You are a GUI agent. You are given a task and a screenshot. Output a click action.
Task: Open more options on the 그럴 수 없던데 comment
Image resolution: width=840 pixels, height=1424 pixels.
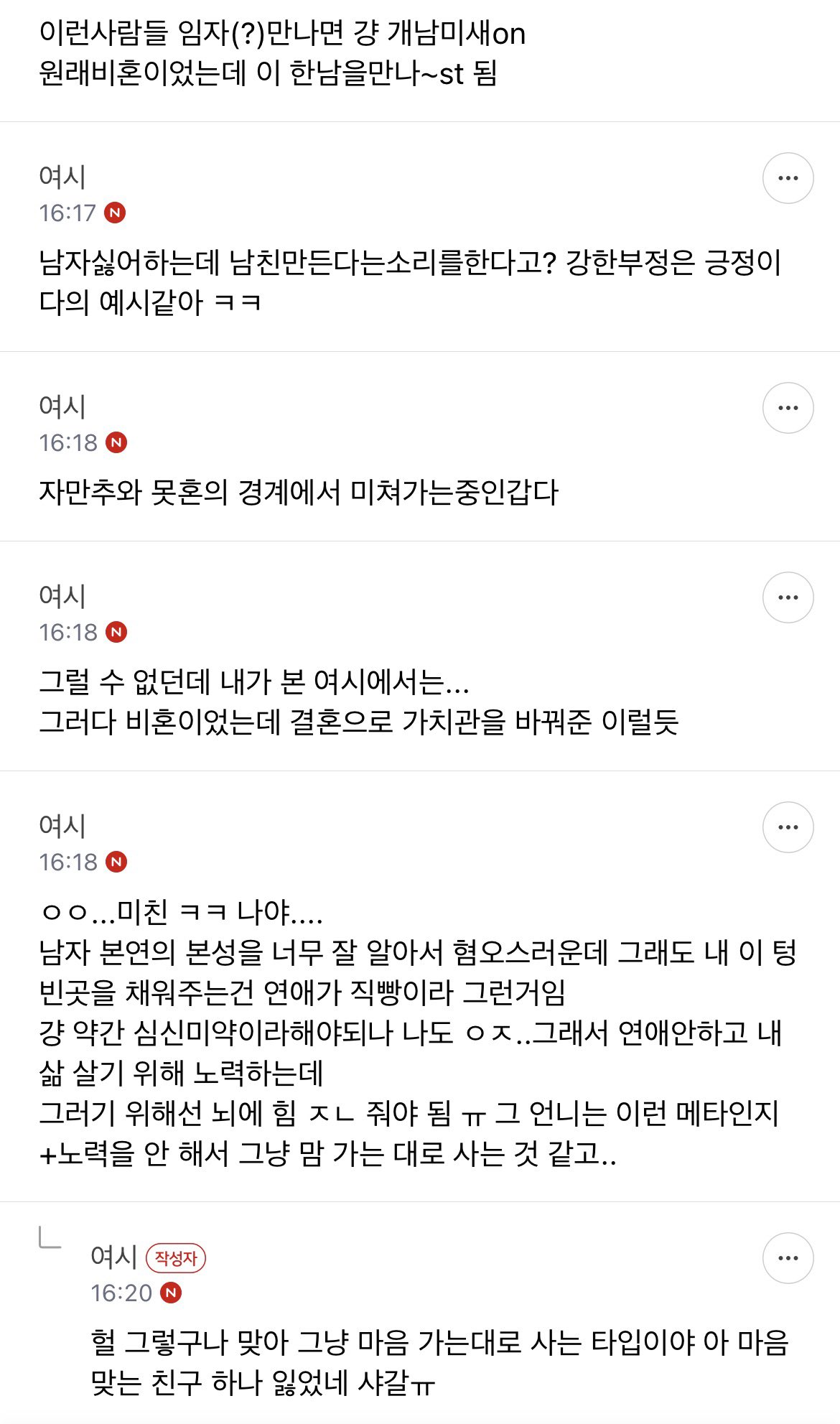point(788,597)
